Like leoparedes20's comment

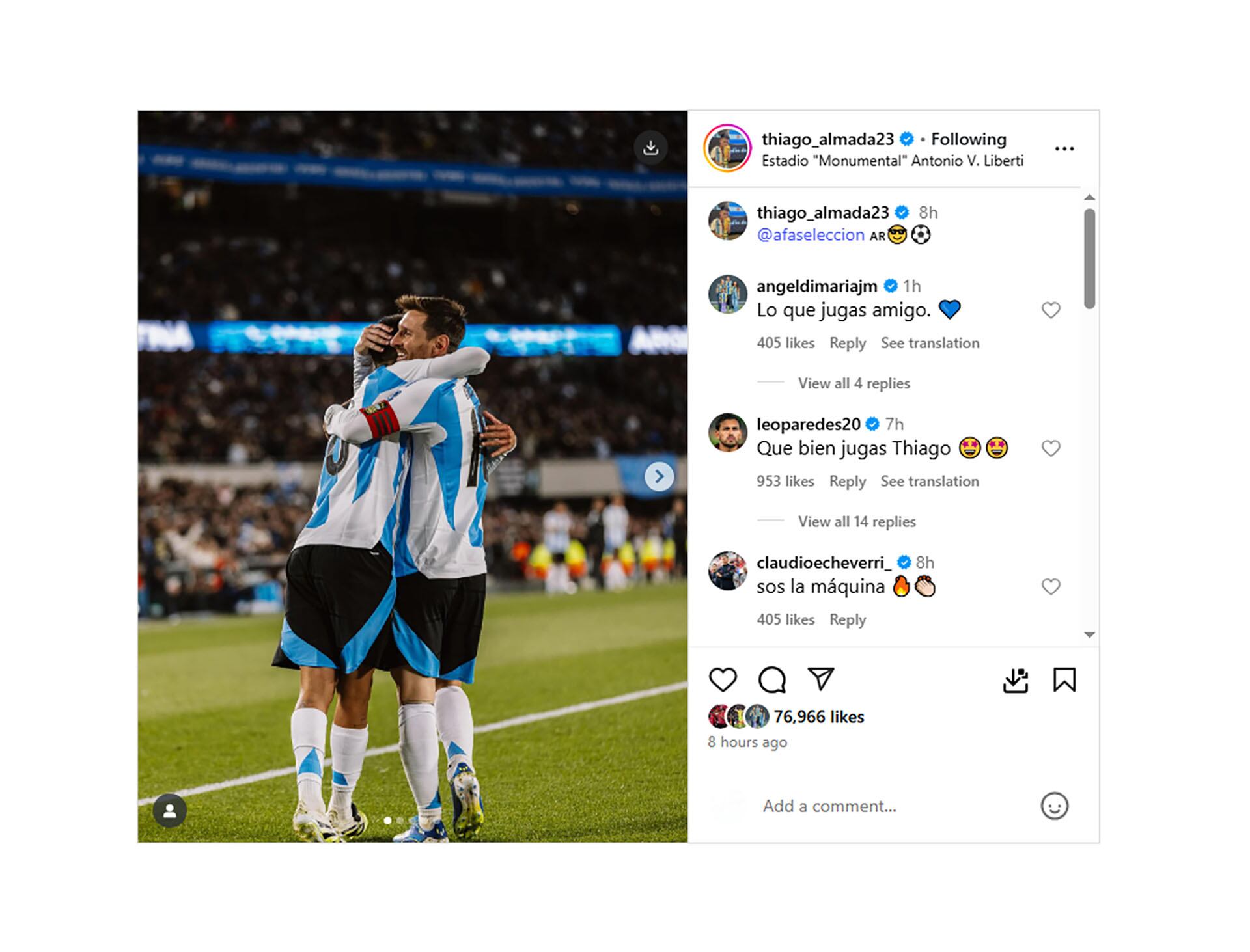click(x=1051, y=448)
